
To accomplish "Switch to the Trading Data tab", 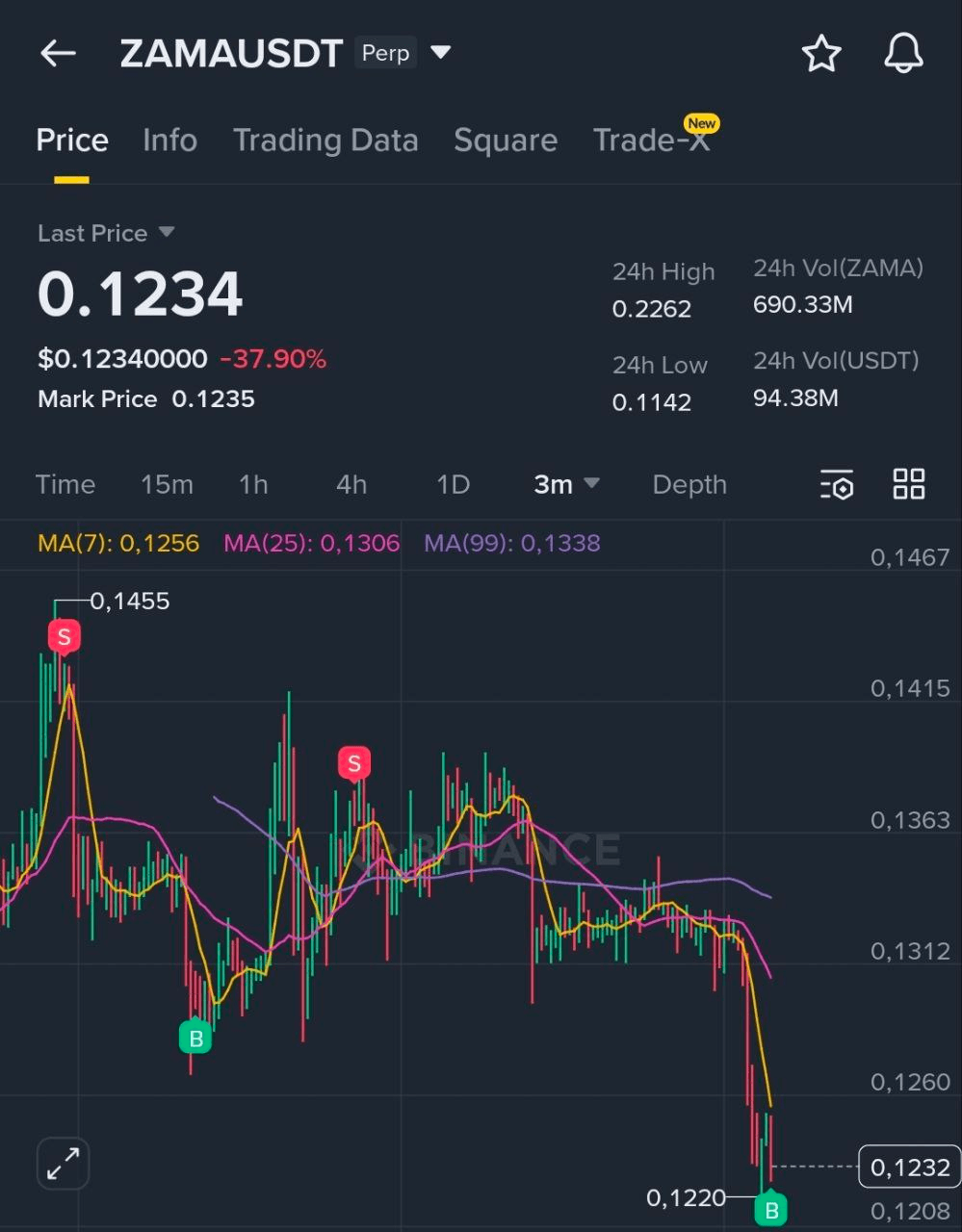I will pos(325,141).
